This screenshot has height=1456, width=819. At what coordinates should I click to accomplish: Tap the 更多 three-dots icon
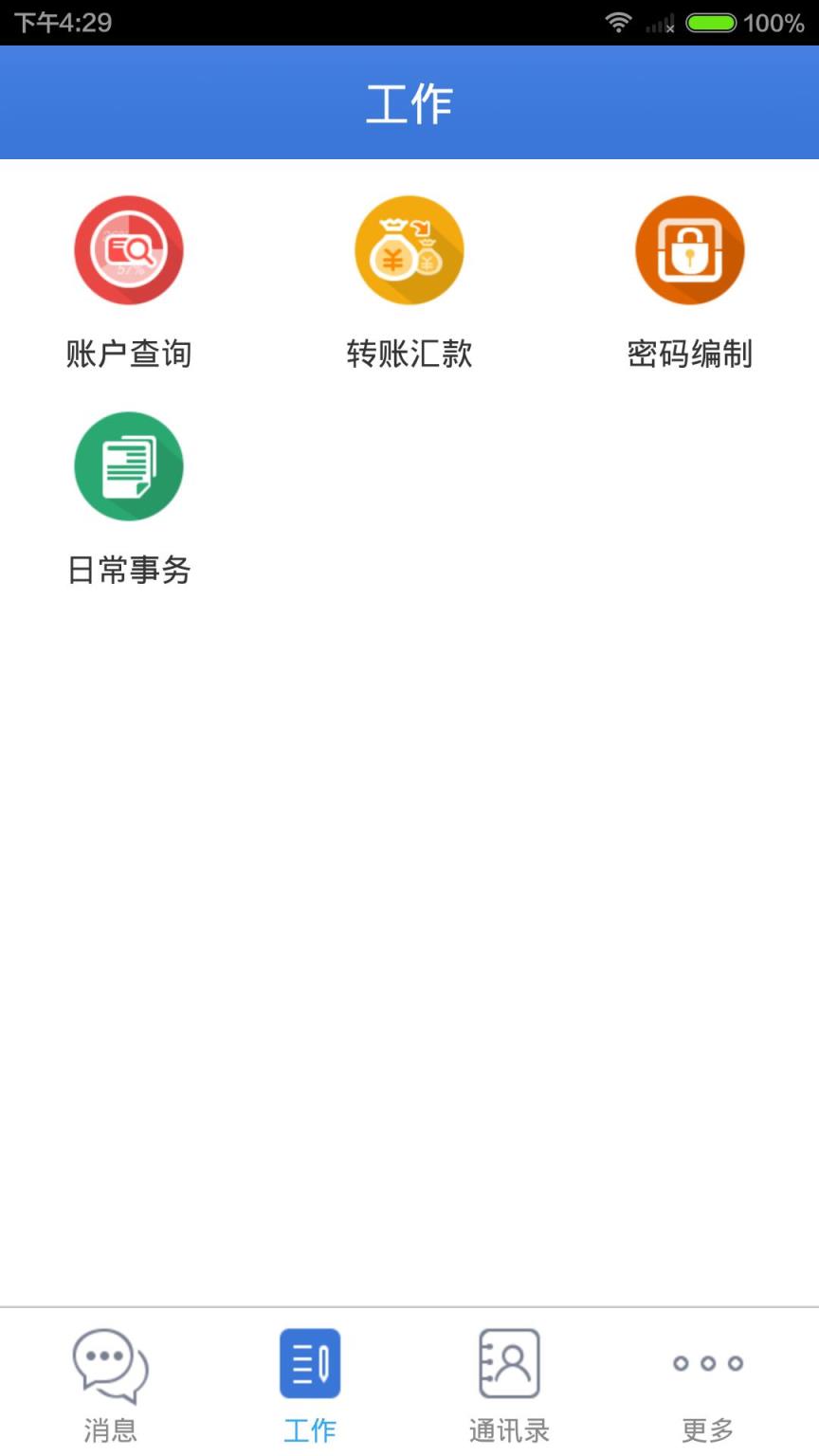[708, 1362]
